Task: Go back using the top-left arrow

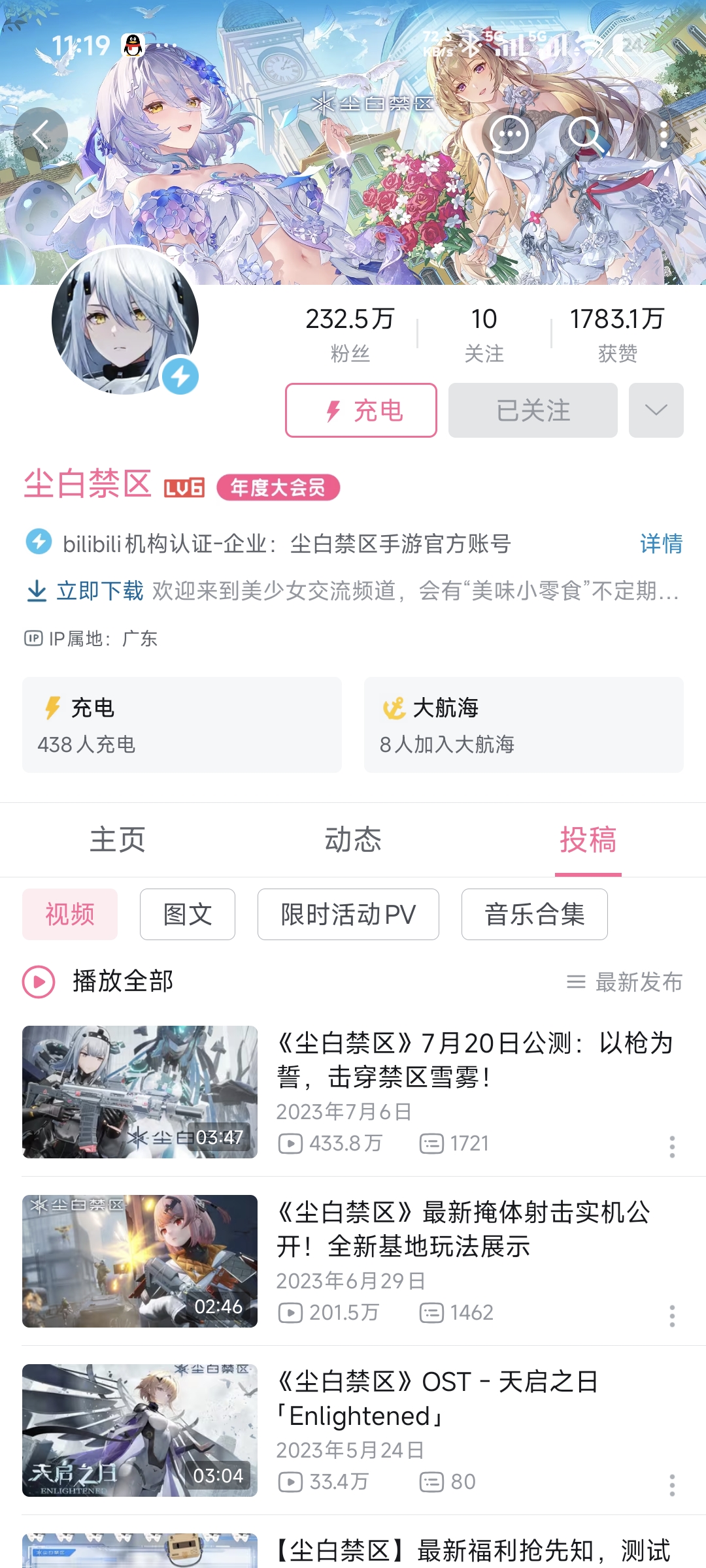Action: click(x=41, y=135)
